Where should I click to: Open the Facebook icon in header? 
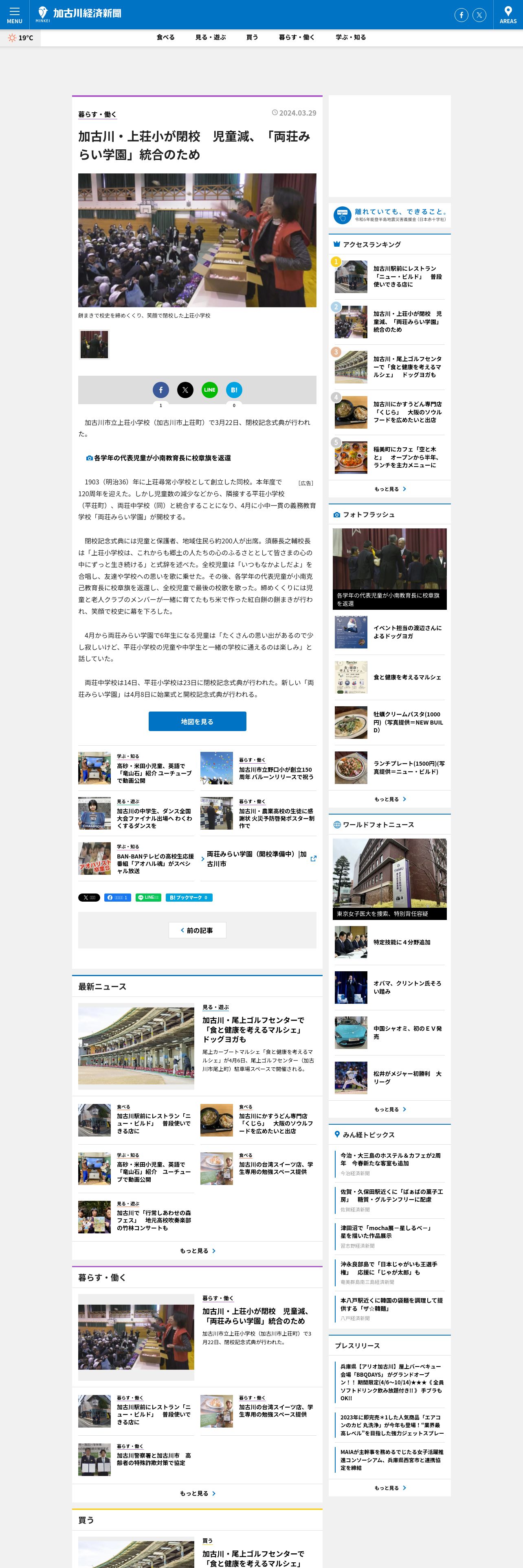[x=461, y=15]
